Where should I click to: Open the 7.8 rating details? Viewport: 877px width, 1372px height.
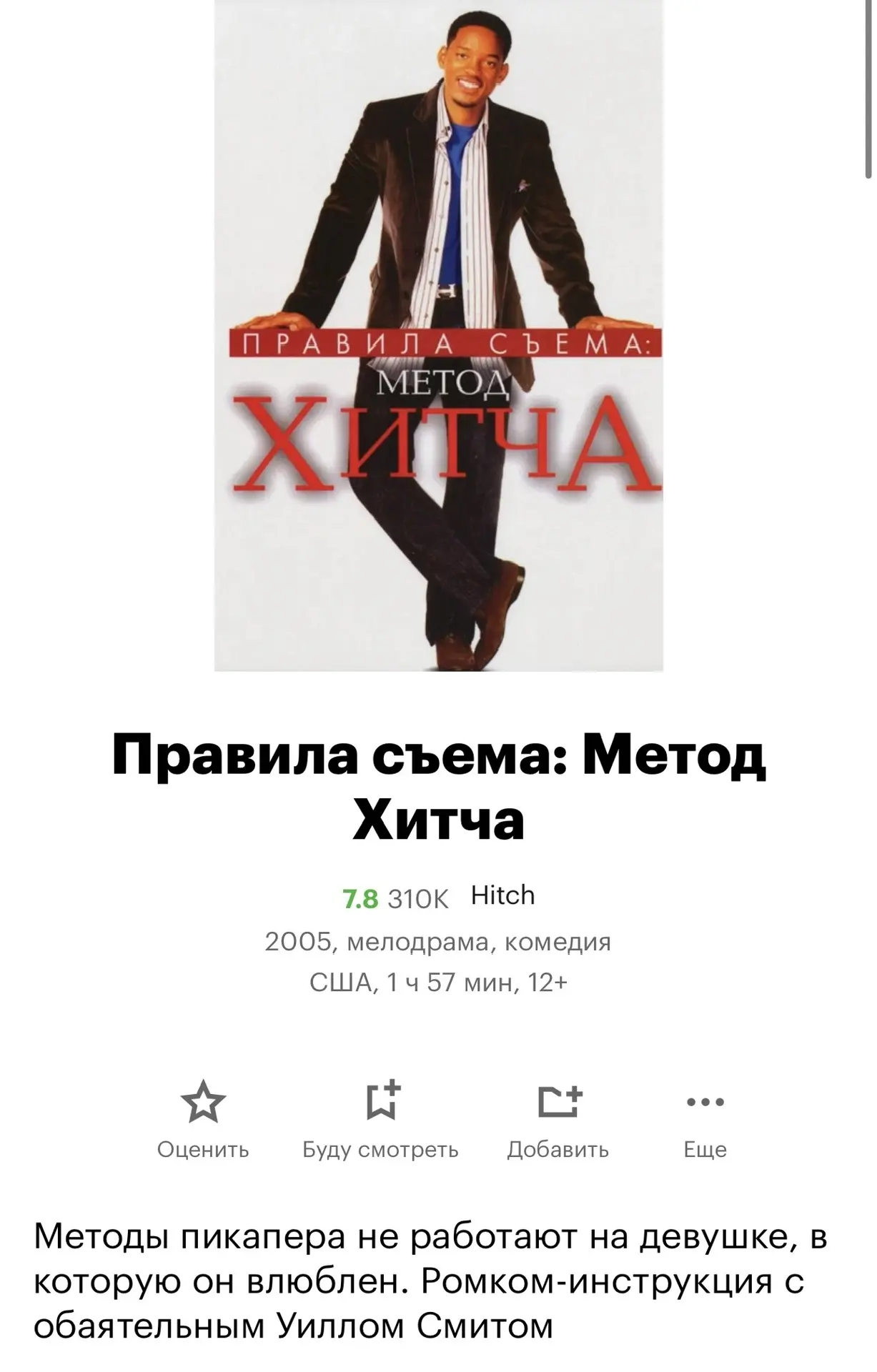click(x=361, y=899)
